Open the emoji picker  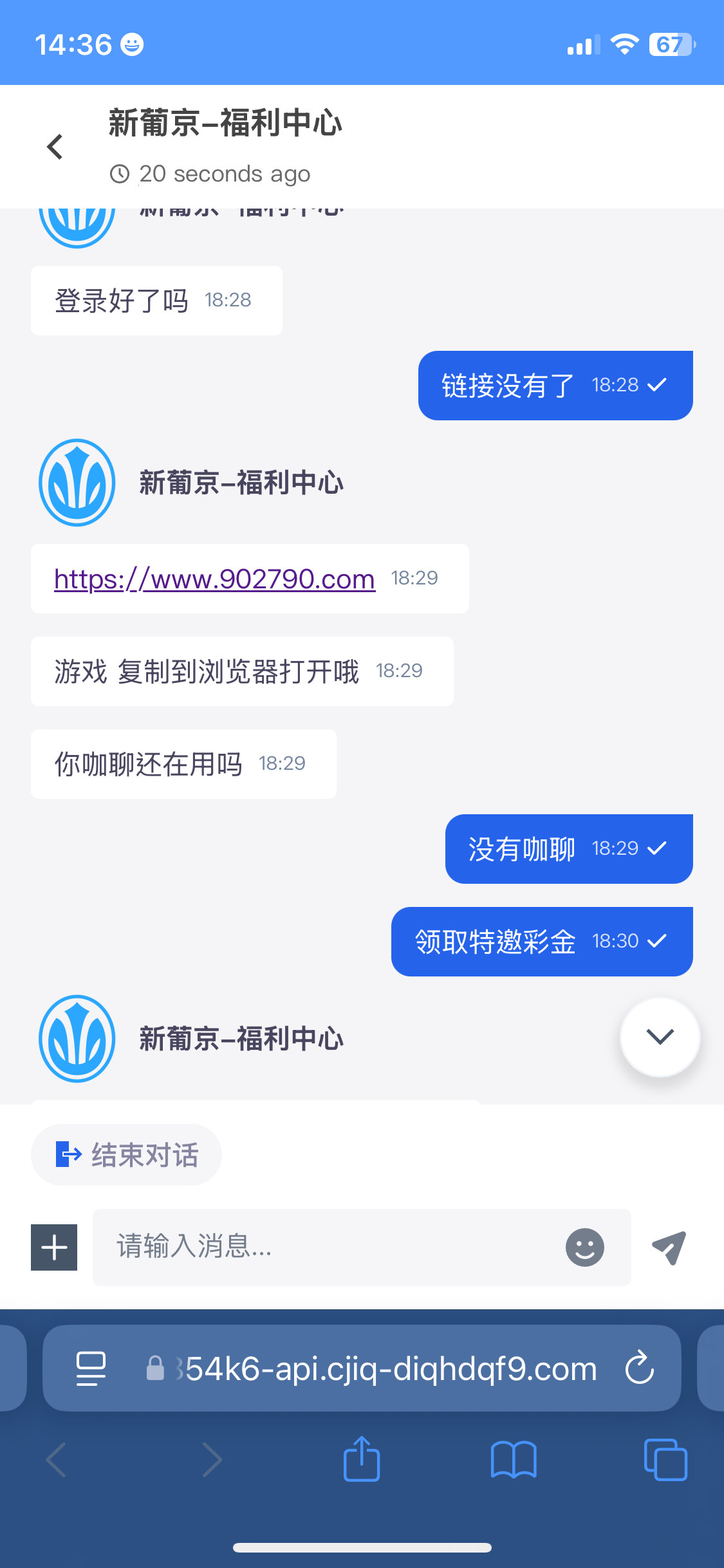coord(584,1247)
